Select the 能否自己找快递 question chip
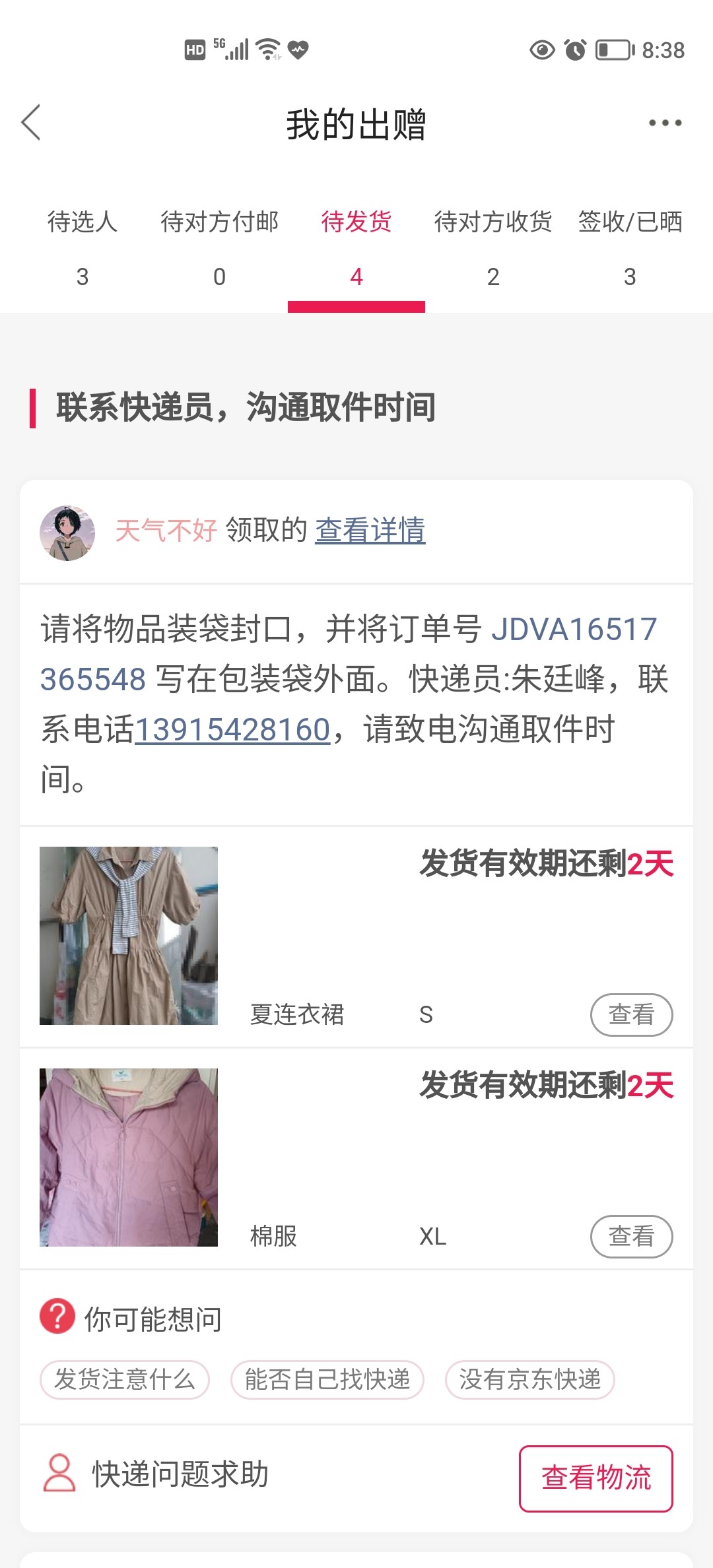Screen dimensions: 713x1568 327,1379
